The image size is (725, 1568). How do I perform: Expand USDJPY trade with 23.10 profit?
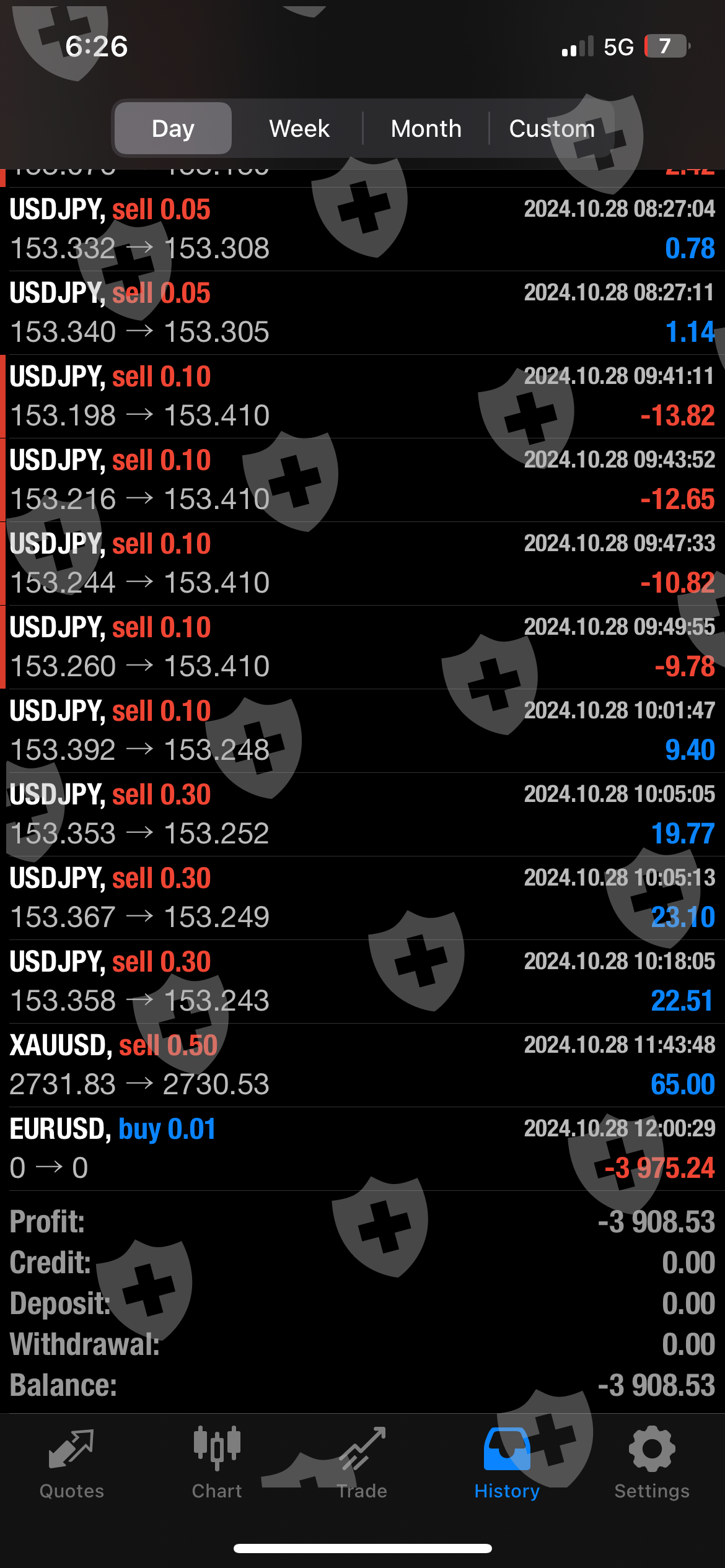point(362,898)
